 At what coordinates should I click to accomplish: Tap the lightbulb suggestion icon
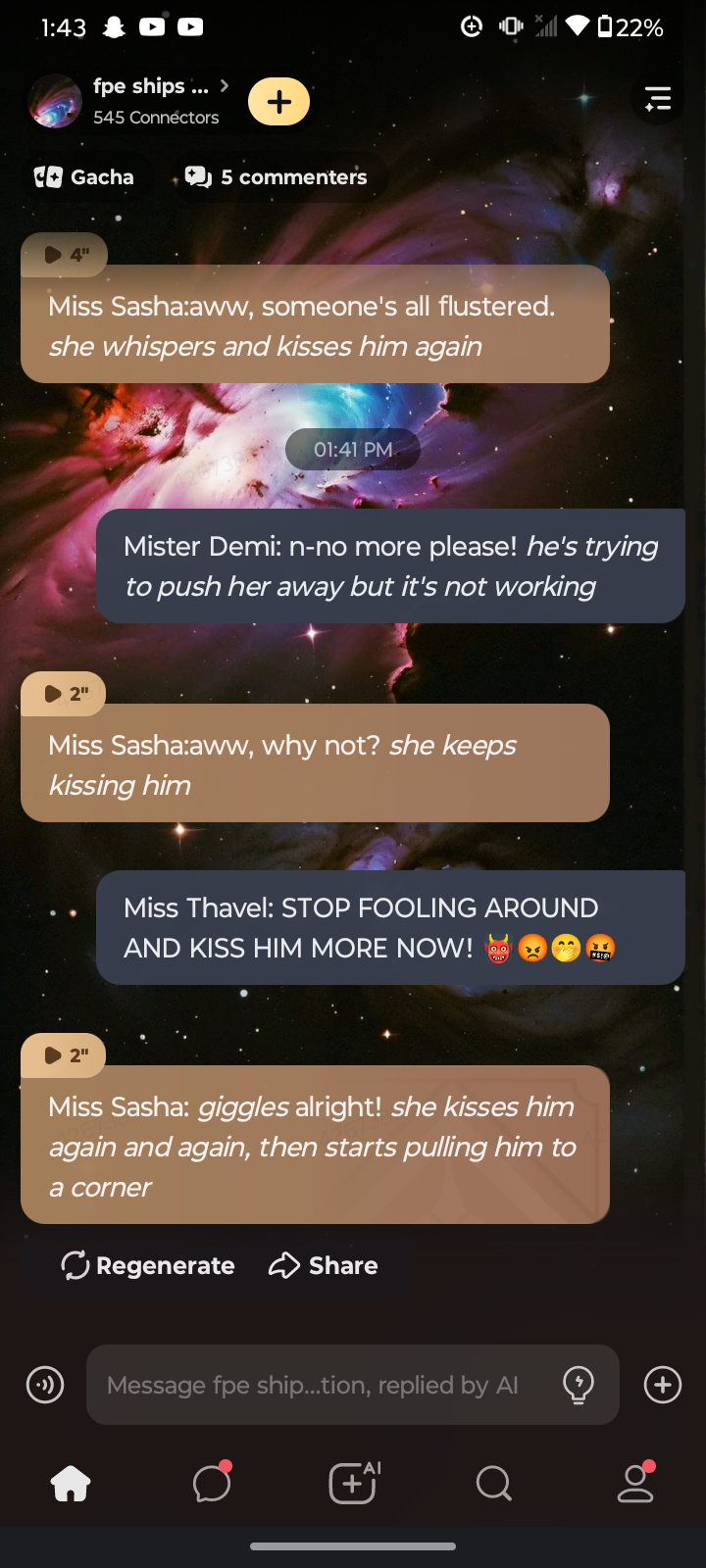579,1385
